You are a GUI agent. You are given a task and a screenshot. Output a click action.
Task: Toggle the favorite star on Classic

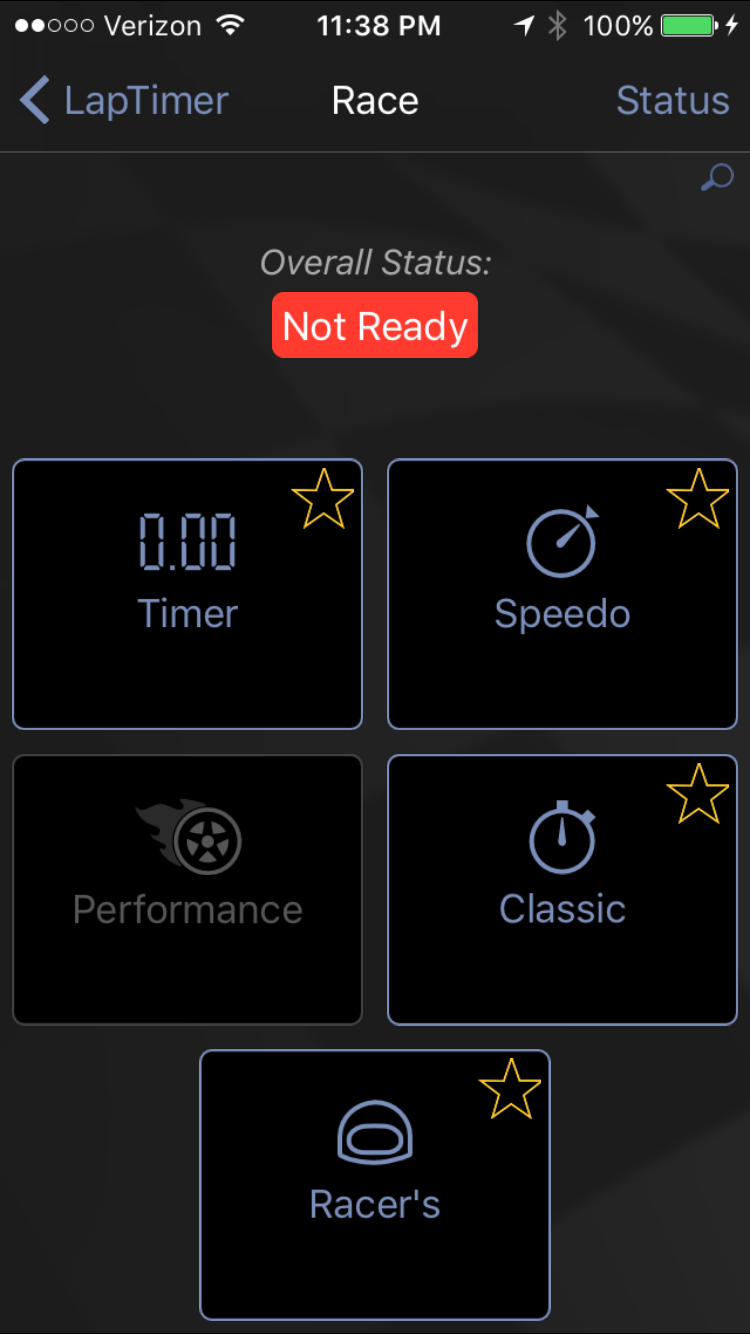click(697, 794)
